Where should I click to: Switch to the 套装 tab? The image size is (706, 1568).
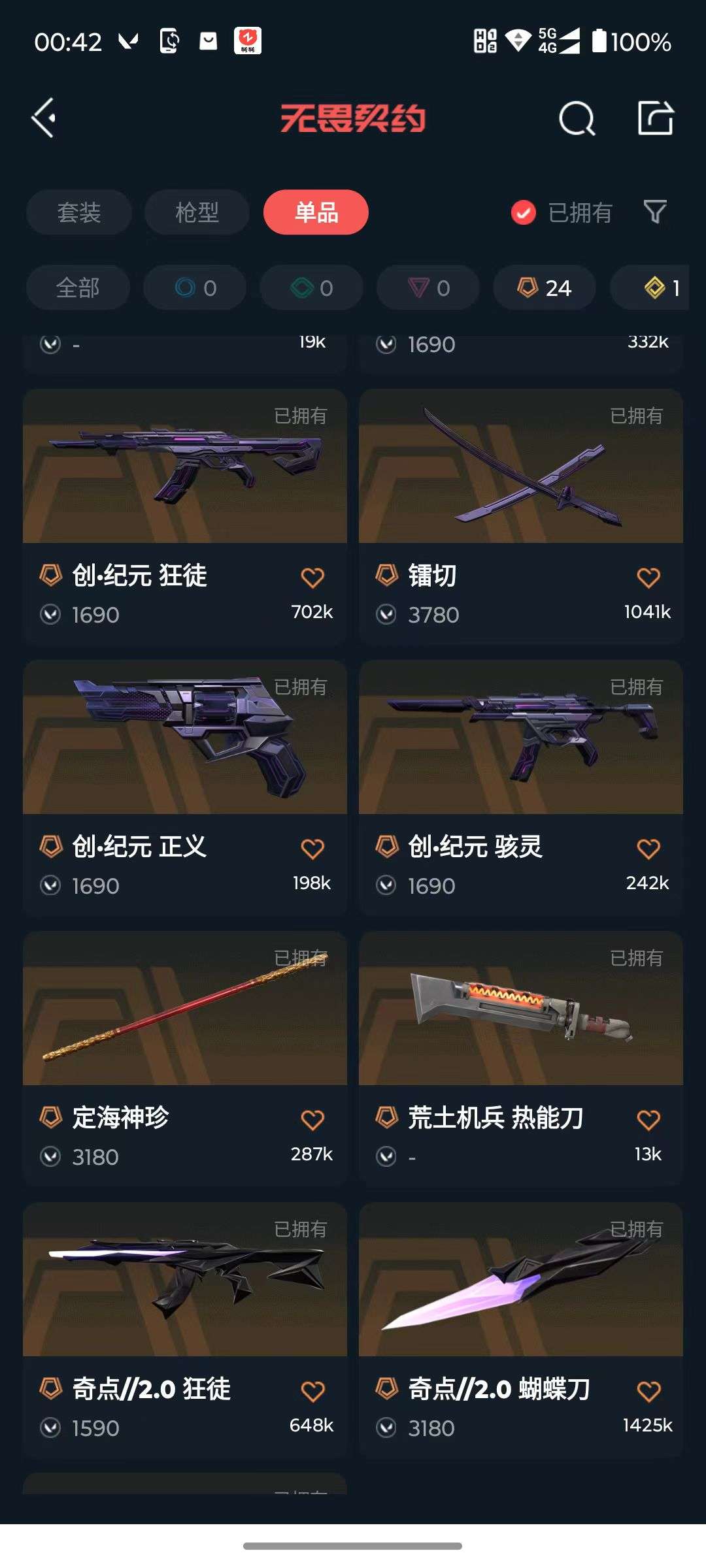(x=78, y=212)
